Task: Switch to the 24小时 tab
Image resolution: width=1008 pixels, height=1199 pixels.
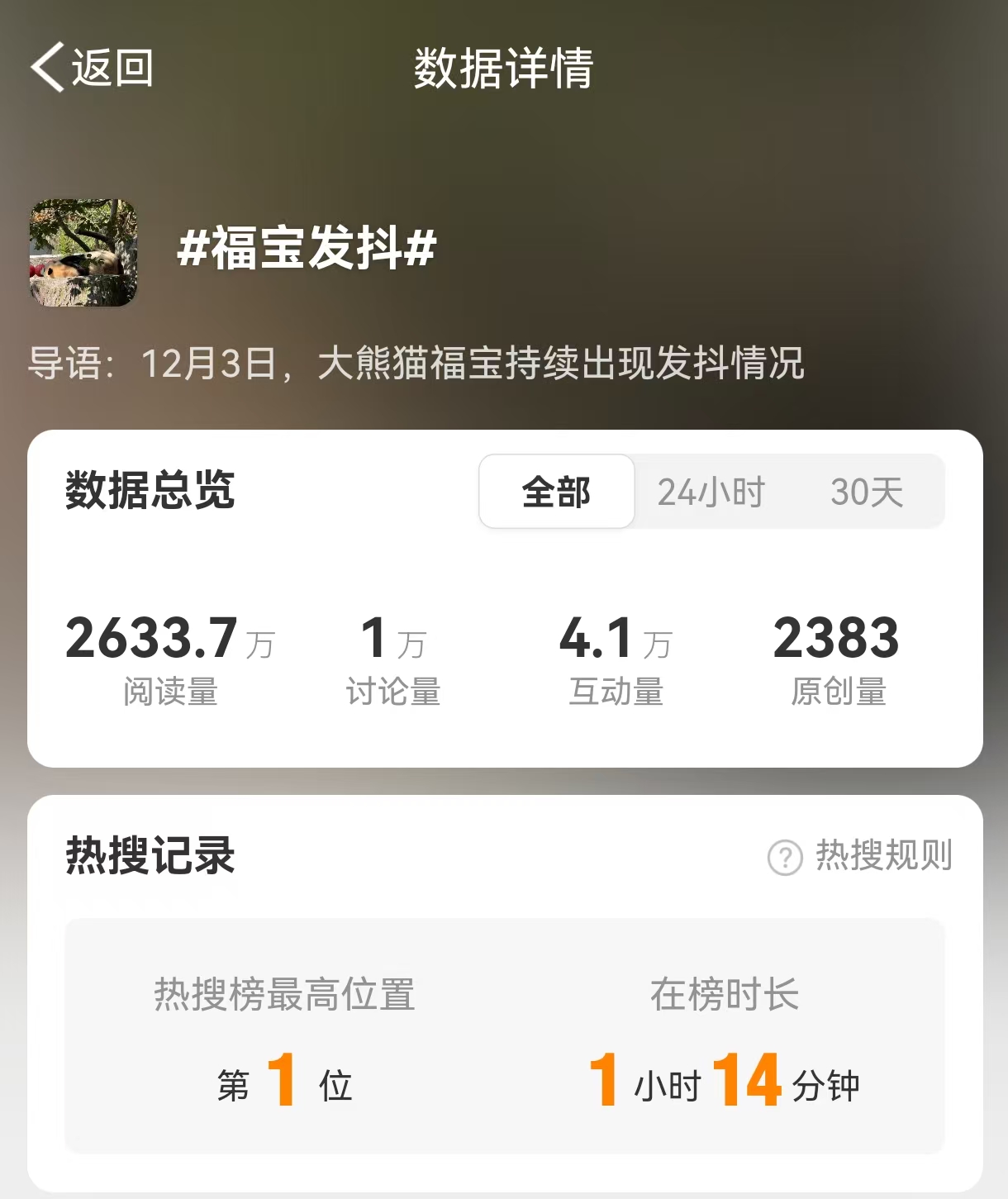Action: point(711,492)
